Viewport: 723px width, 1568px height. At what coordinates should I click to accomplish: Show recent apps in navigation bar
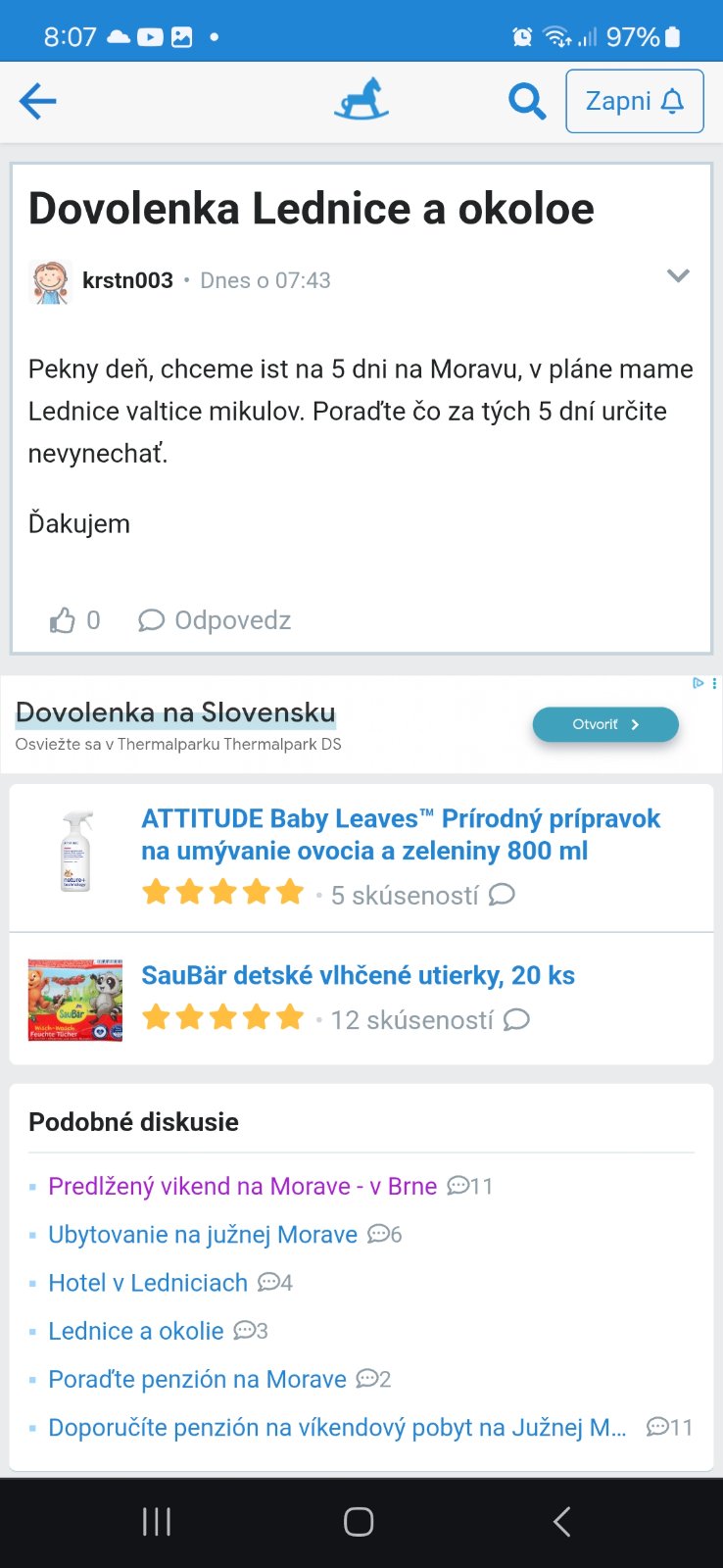pyautogui.click(x=157, y=1521)
